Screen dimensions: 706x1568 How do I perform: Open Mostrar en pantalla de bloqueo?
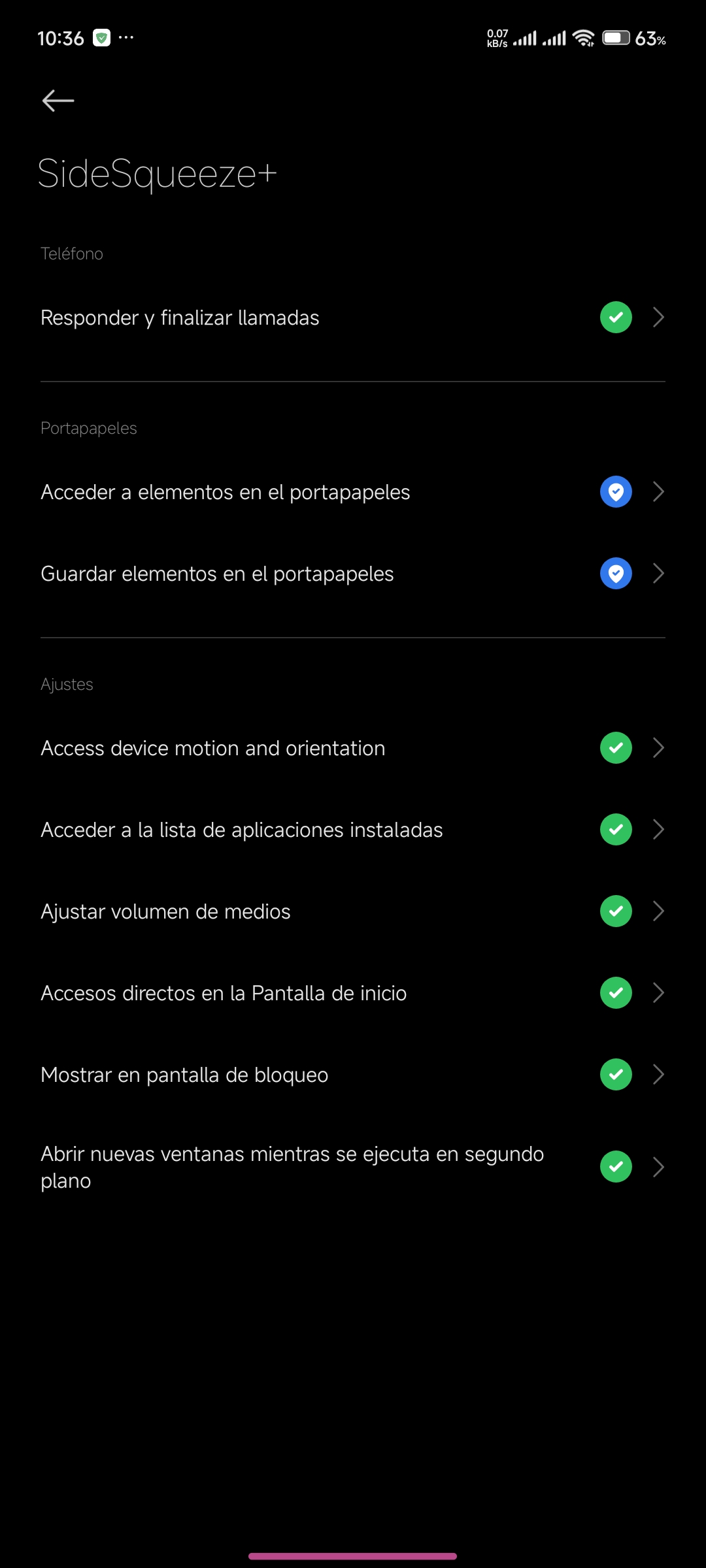click(353, 1075)
